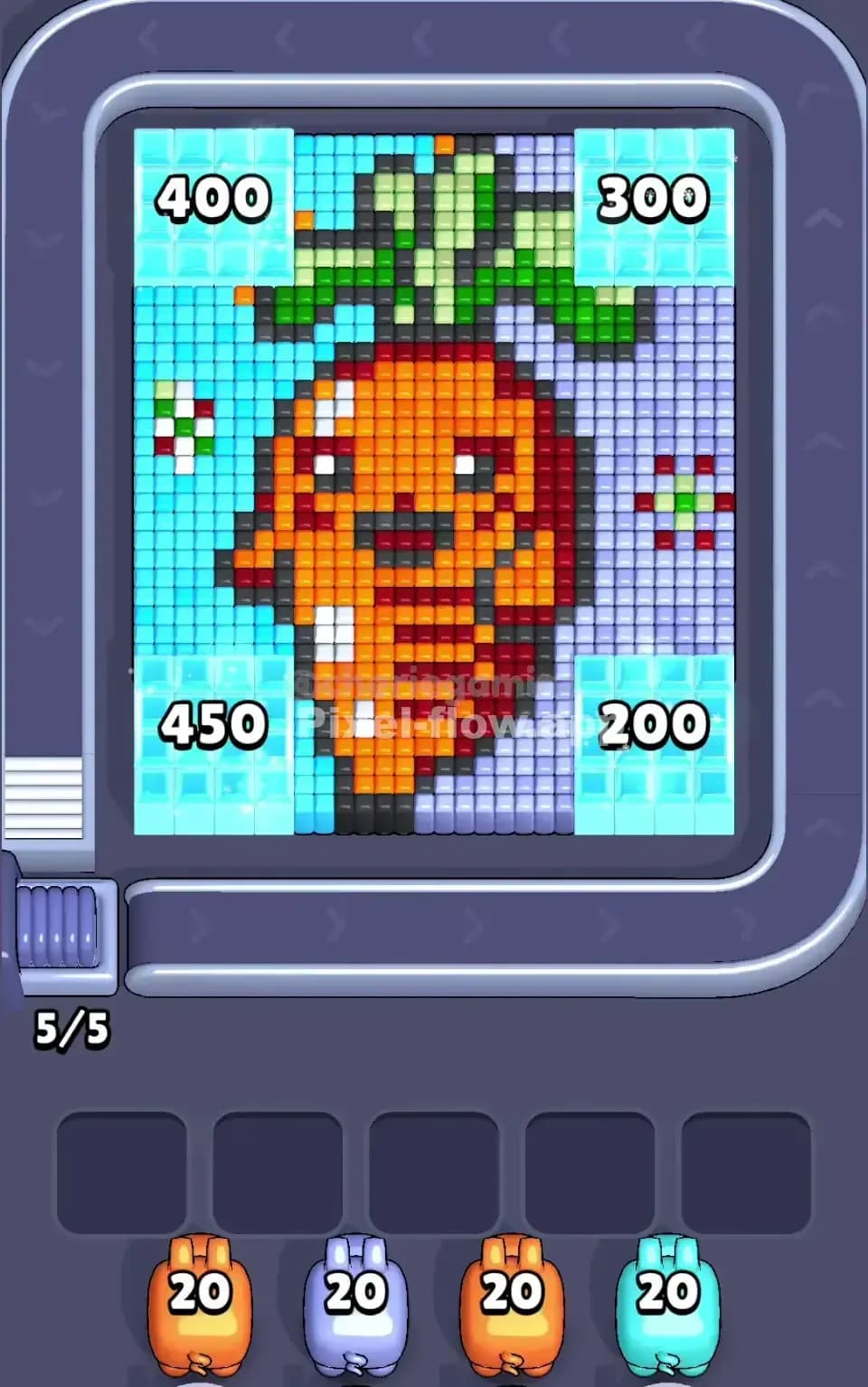
Task: Tap the 200 point corner zone
Action: pos(654,723)
